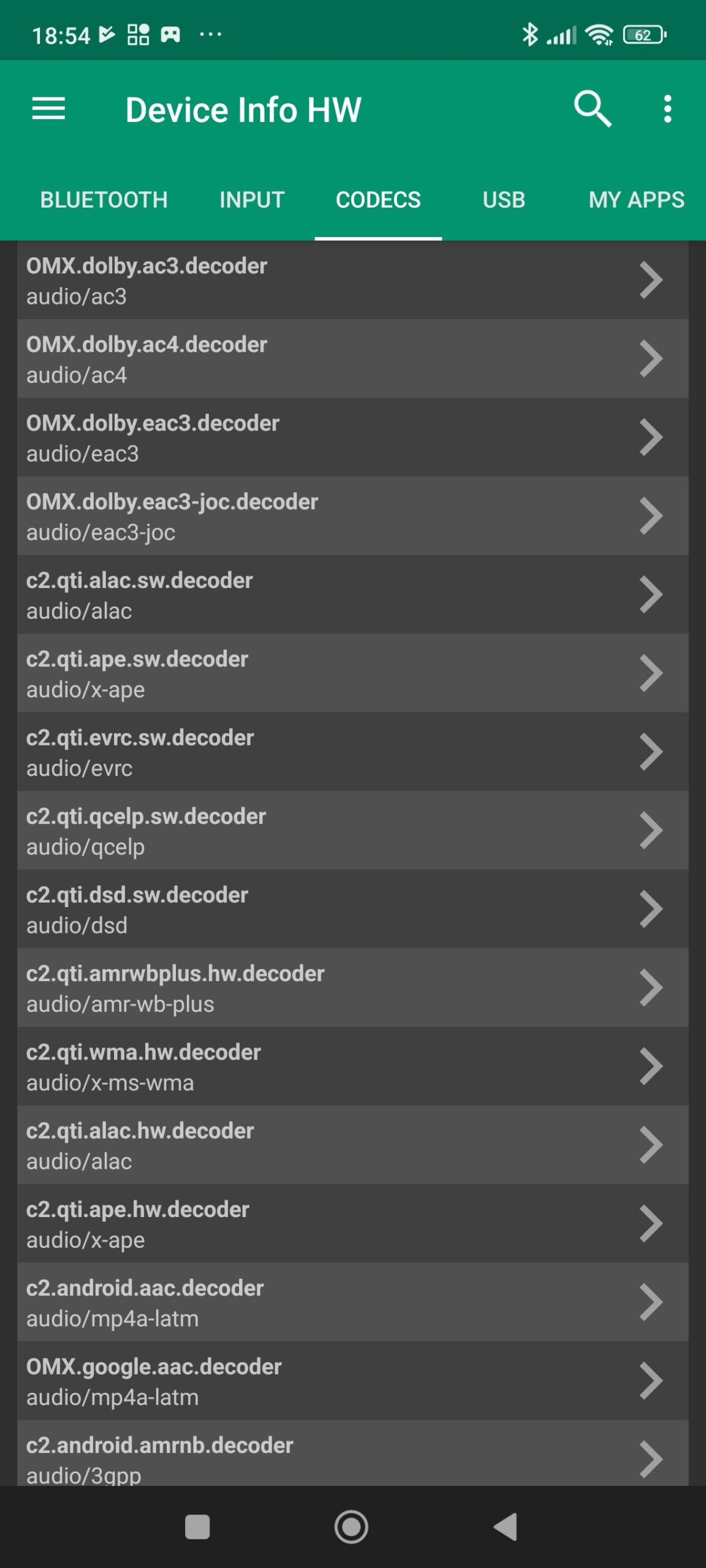Open the overflow menu
The height and width of the screenshot is (1568, 706).
pos(667,109)
